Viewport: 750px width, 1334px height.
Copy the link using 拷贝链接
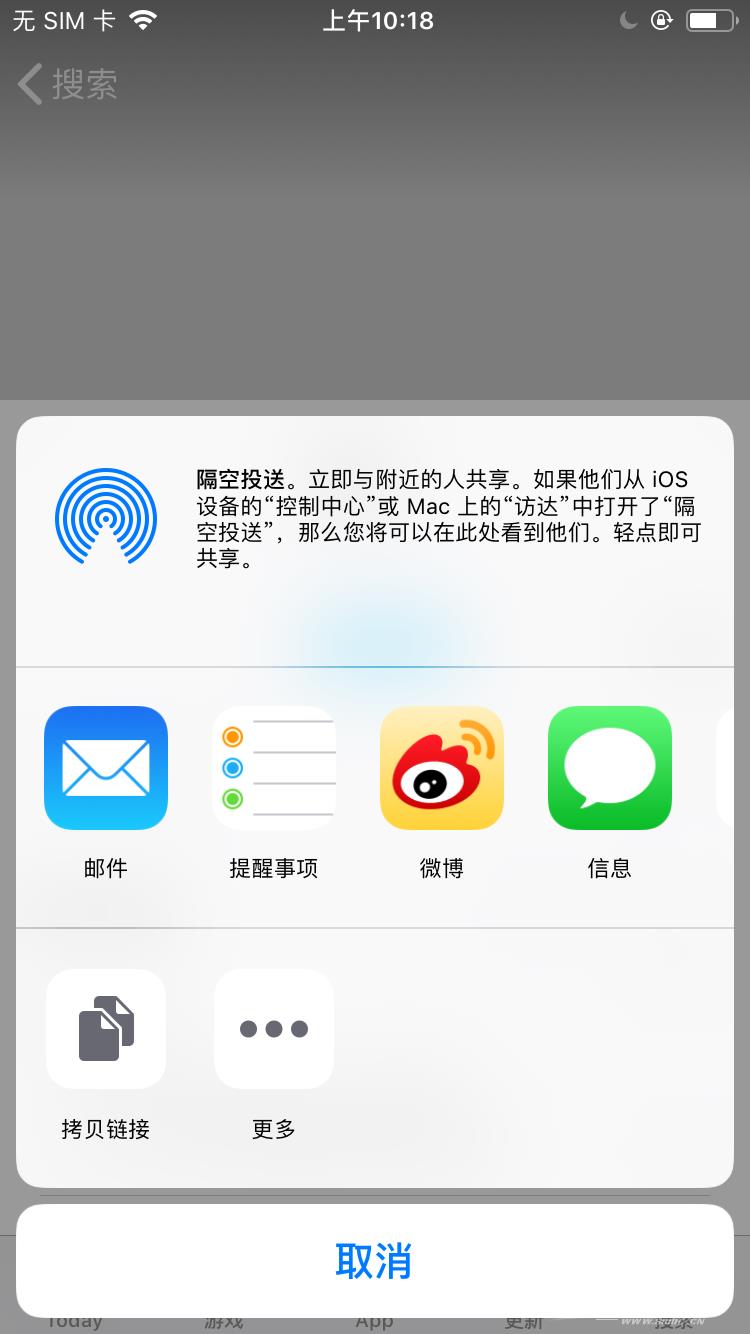pos(106,1029)
